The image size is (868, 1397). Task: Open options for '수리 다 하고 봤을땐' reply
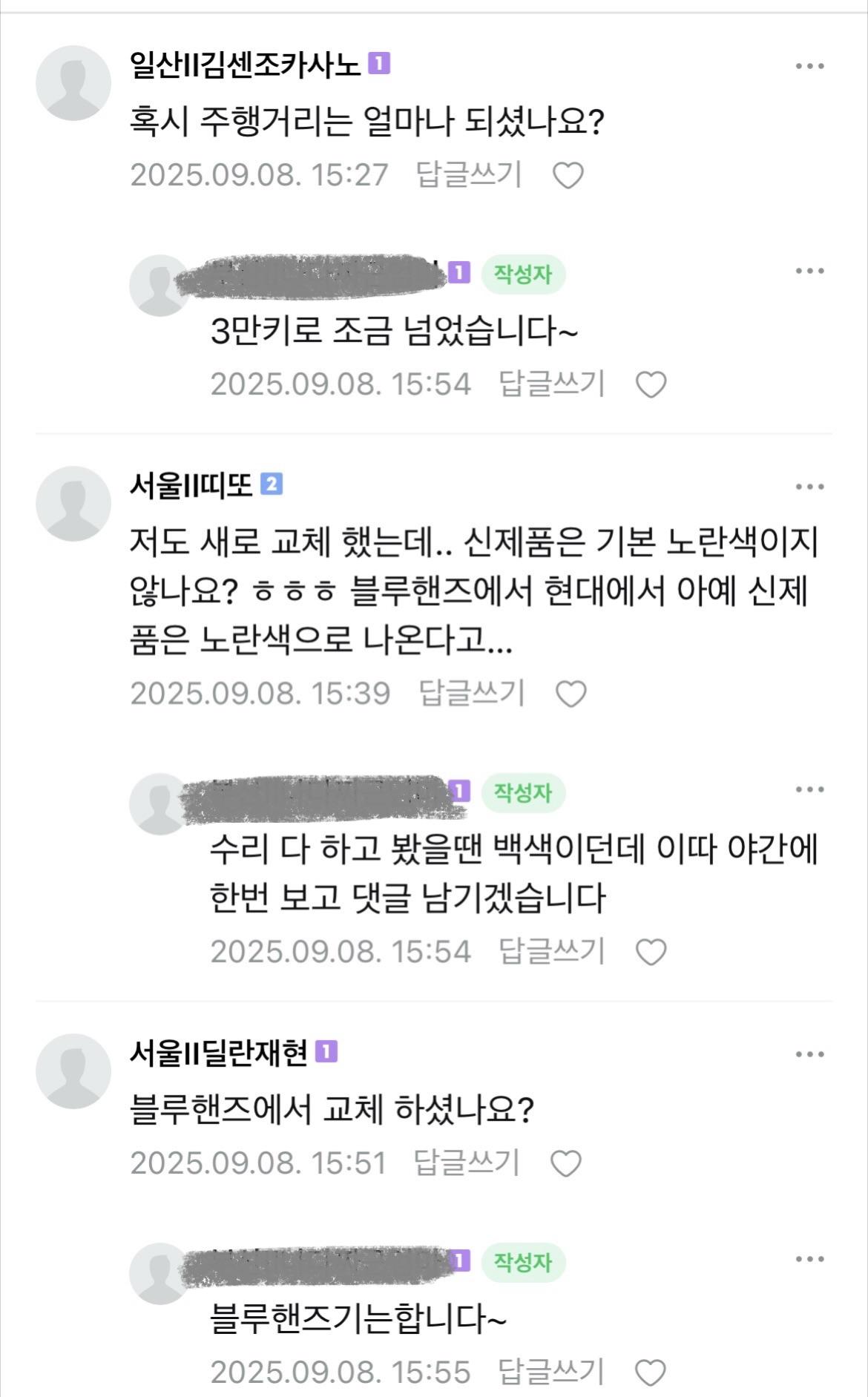pos(809,789)
